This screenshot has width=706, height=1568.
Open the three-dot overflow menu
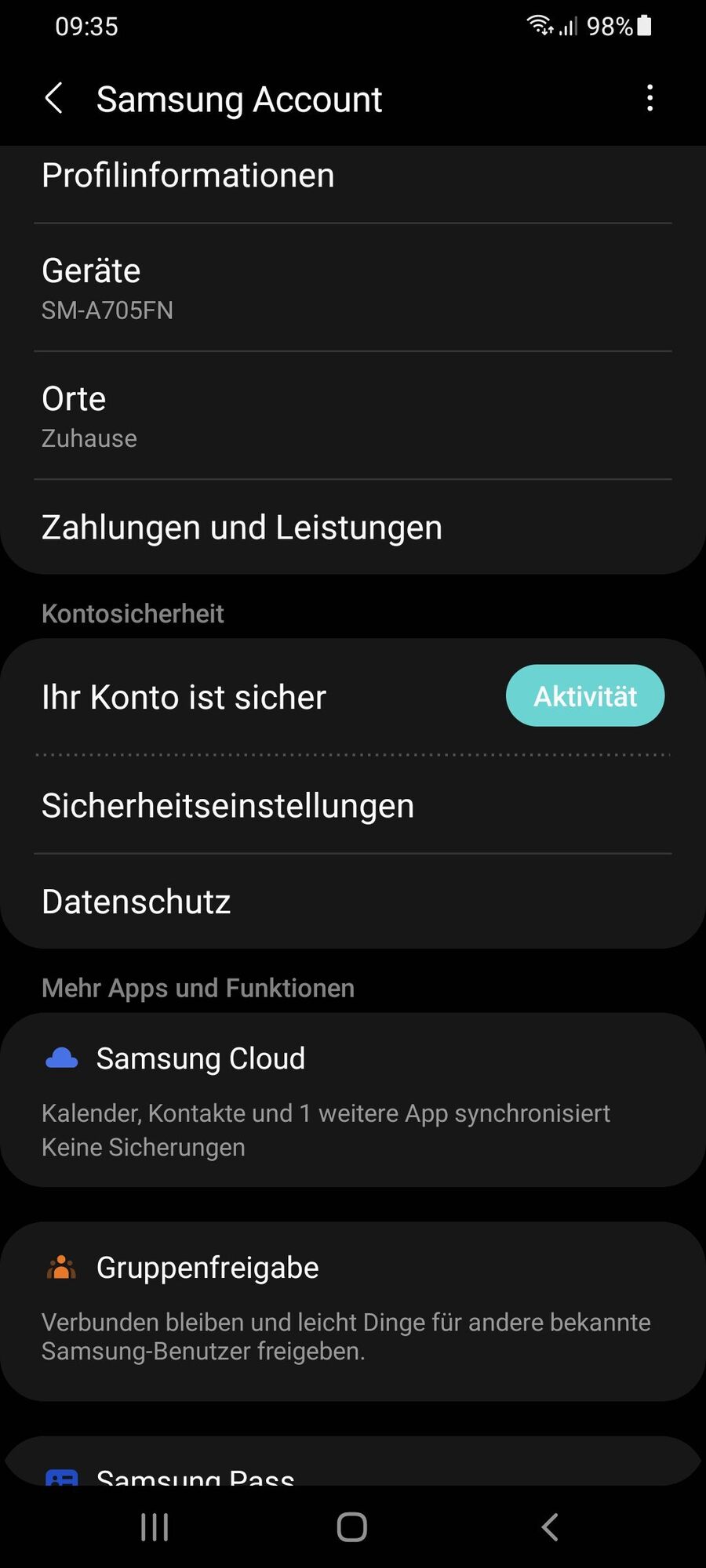(x=650, y=99)
